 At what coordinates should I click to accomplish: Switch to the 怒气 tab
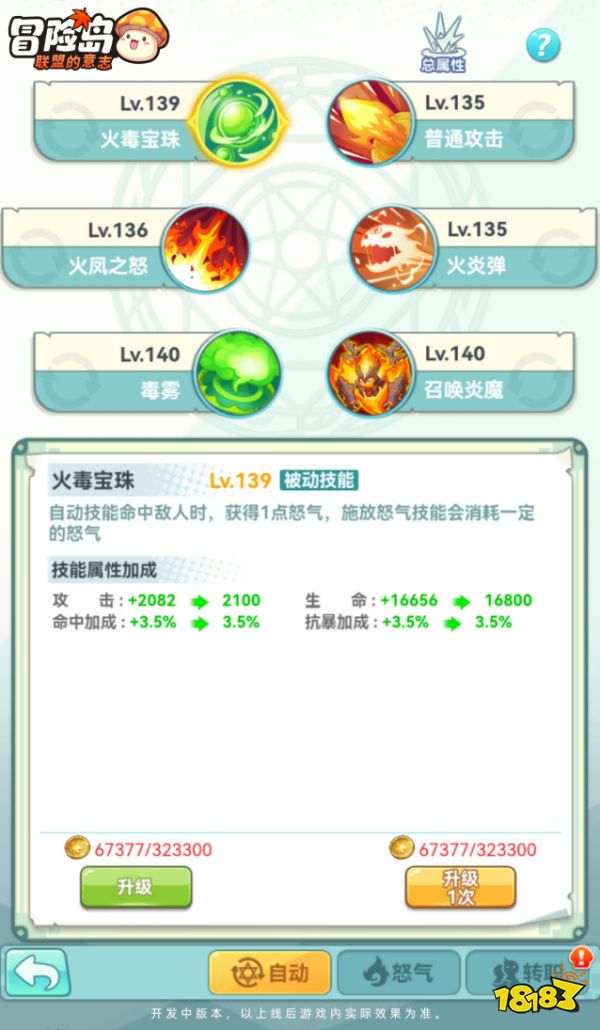(x=398, y=972)
